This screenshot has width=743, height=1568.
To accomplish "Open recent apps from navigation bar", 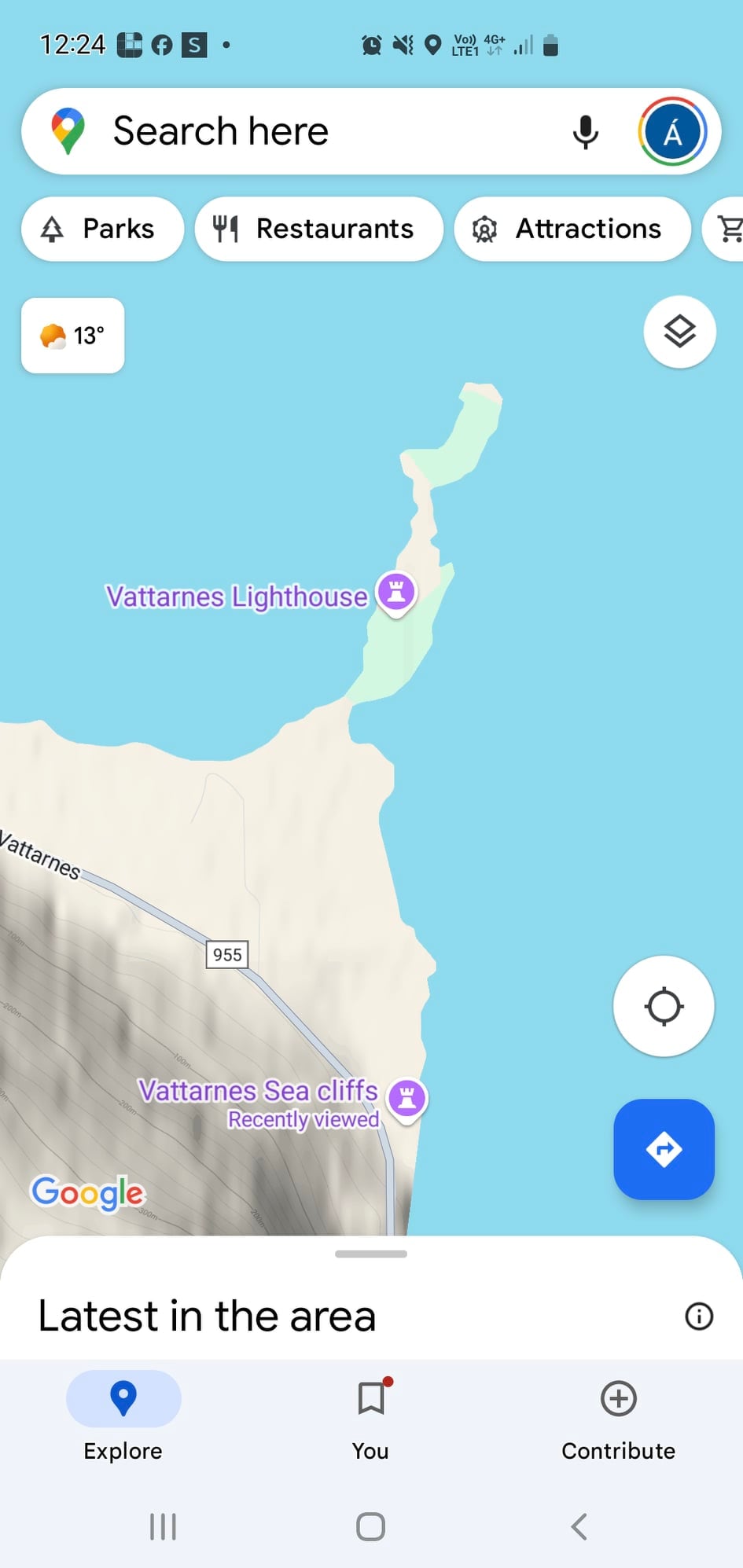I will point(163,1526).
